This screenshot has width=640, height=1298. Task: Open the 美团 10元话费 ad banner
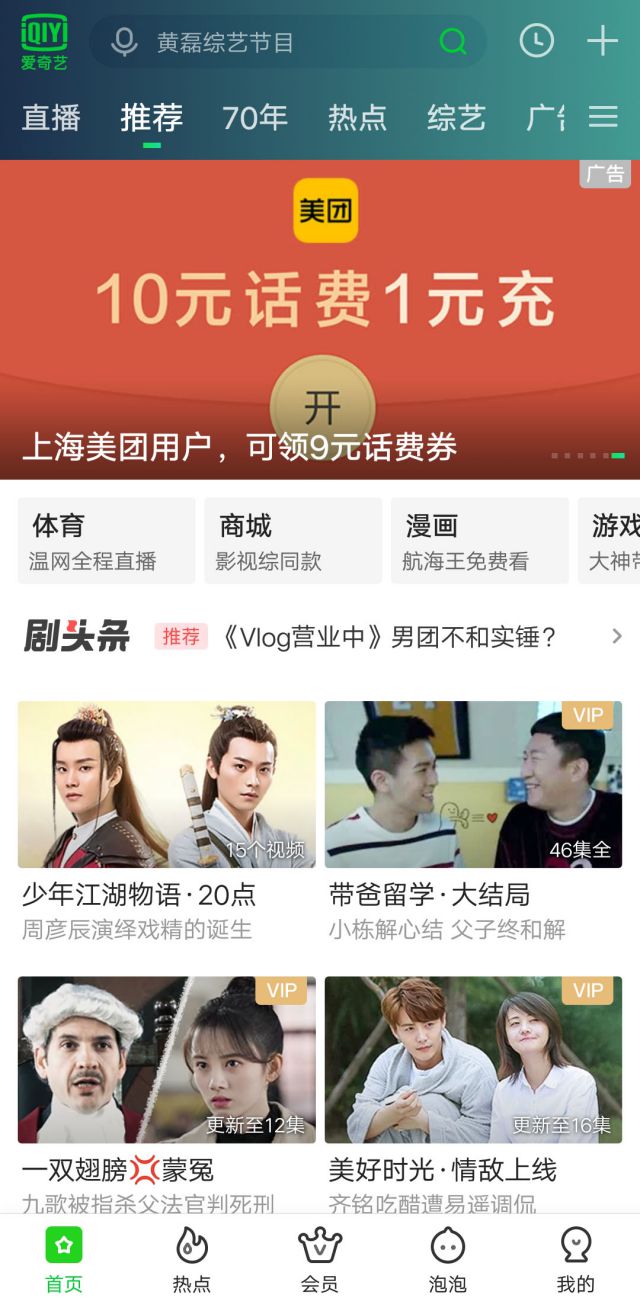click(320, 320)
